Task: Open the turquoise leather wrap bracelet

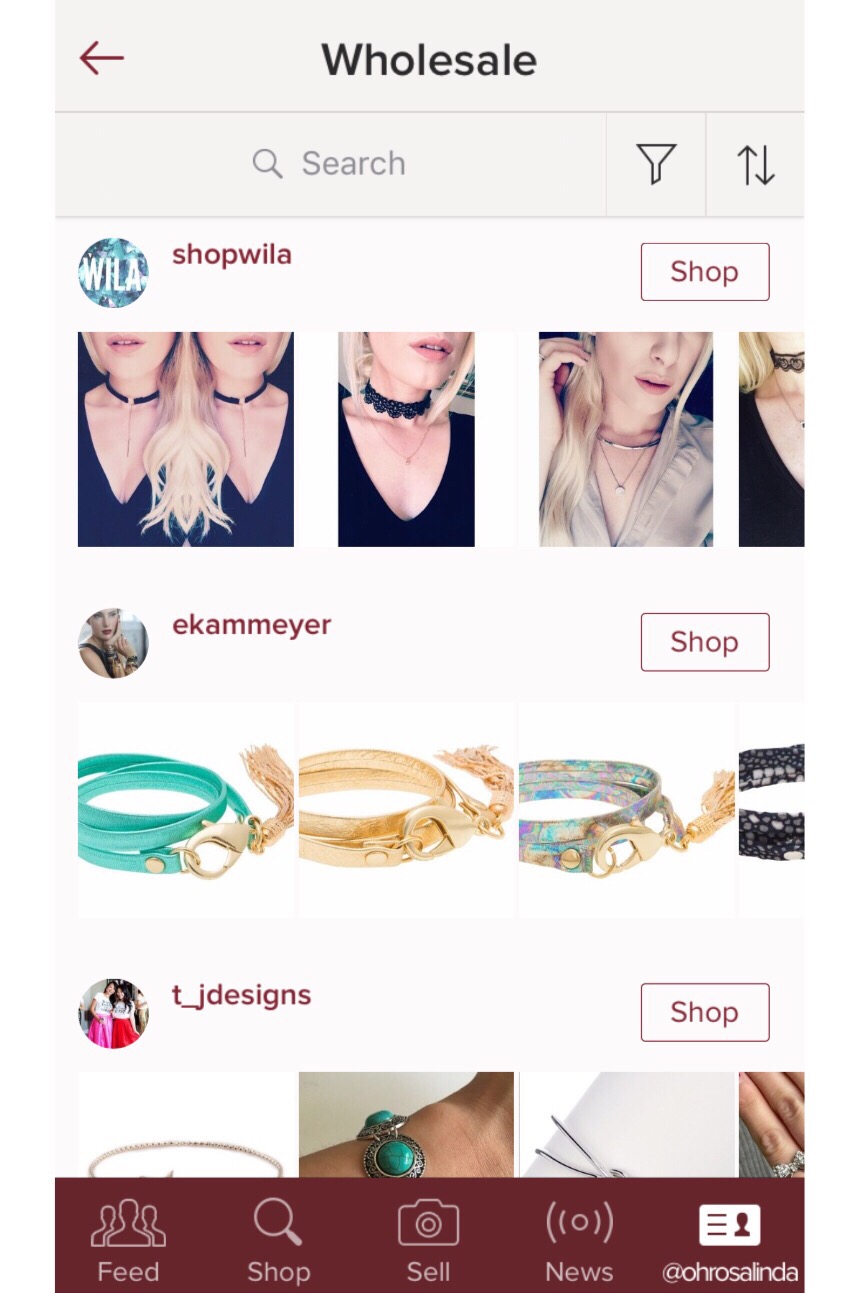Action: pyautogui.click(x=186, y=809)
